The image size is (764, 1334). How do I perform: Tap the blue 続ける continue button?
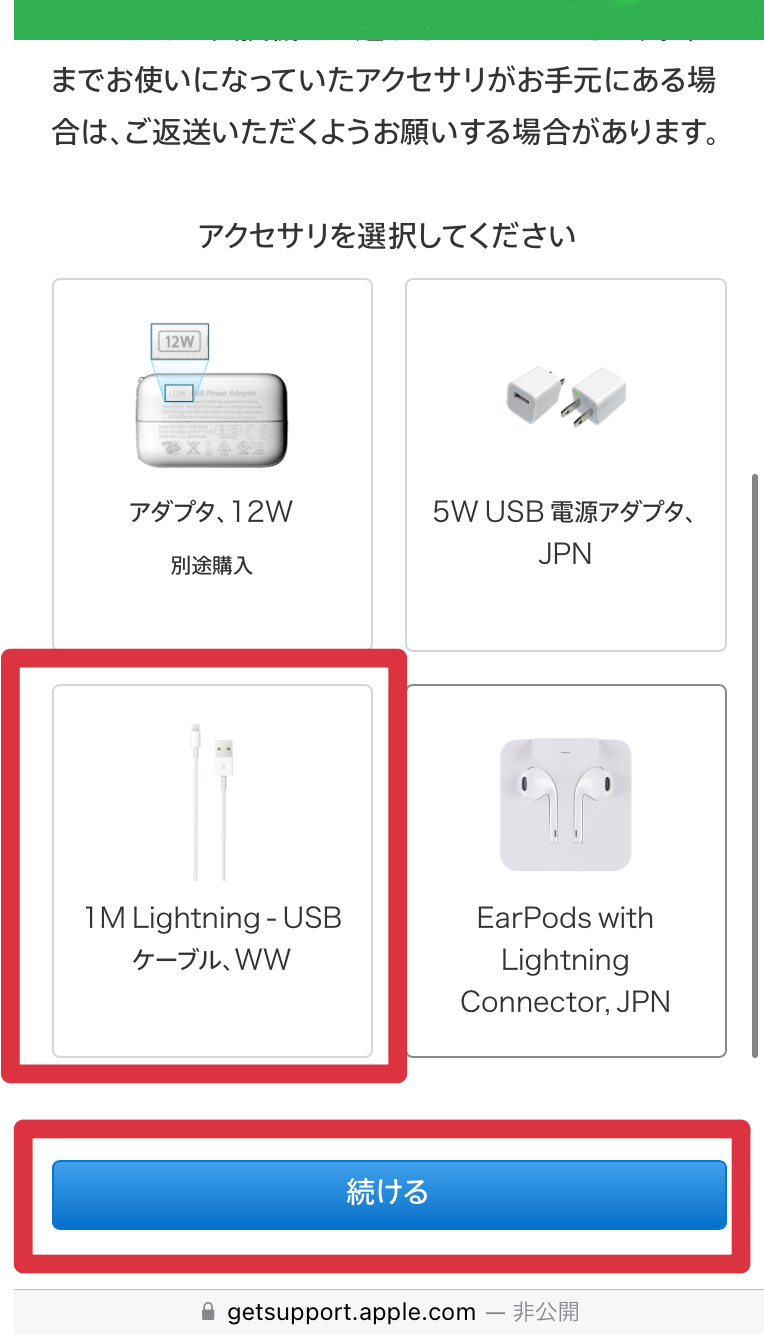pos(388,1194)
